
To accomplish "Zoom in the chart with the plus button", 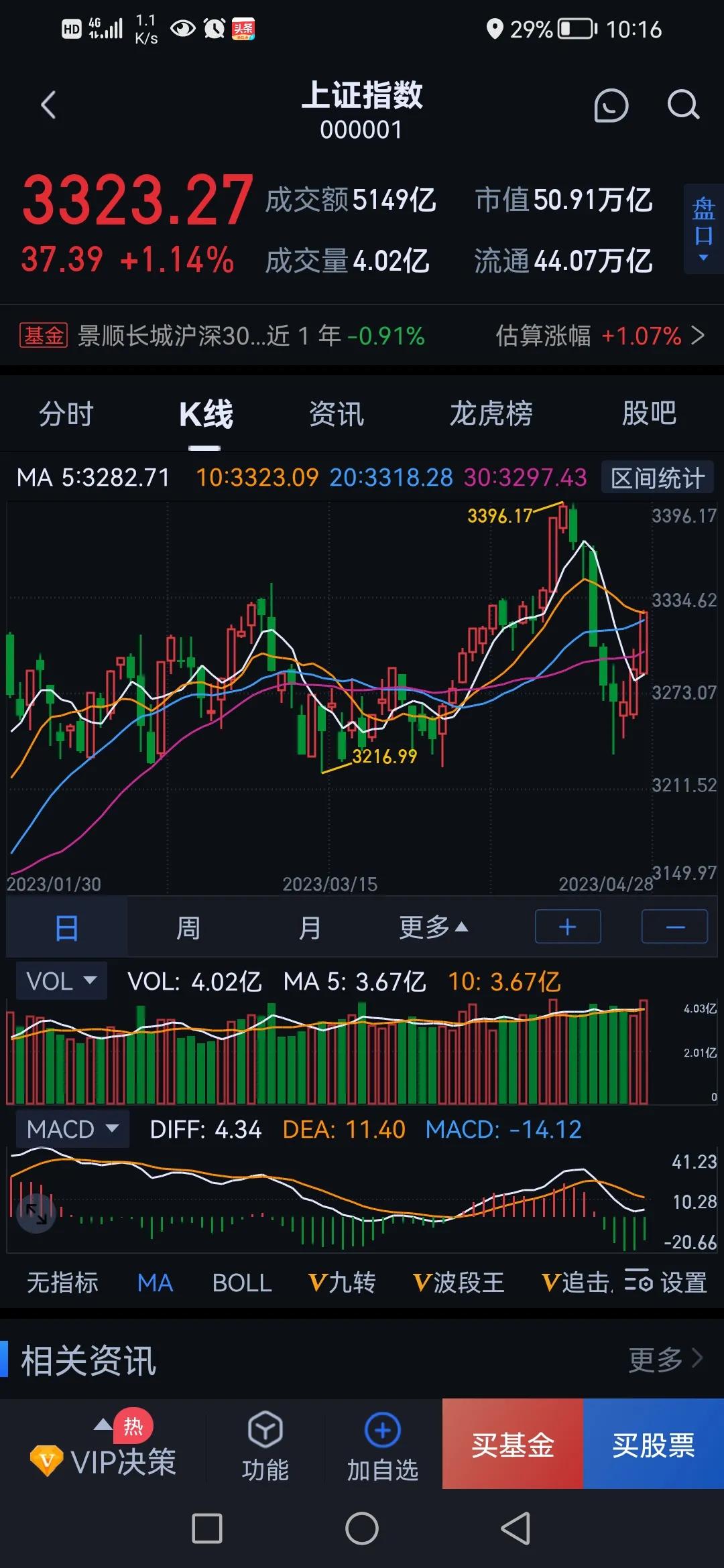I will (567, 926).
